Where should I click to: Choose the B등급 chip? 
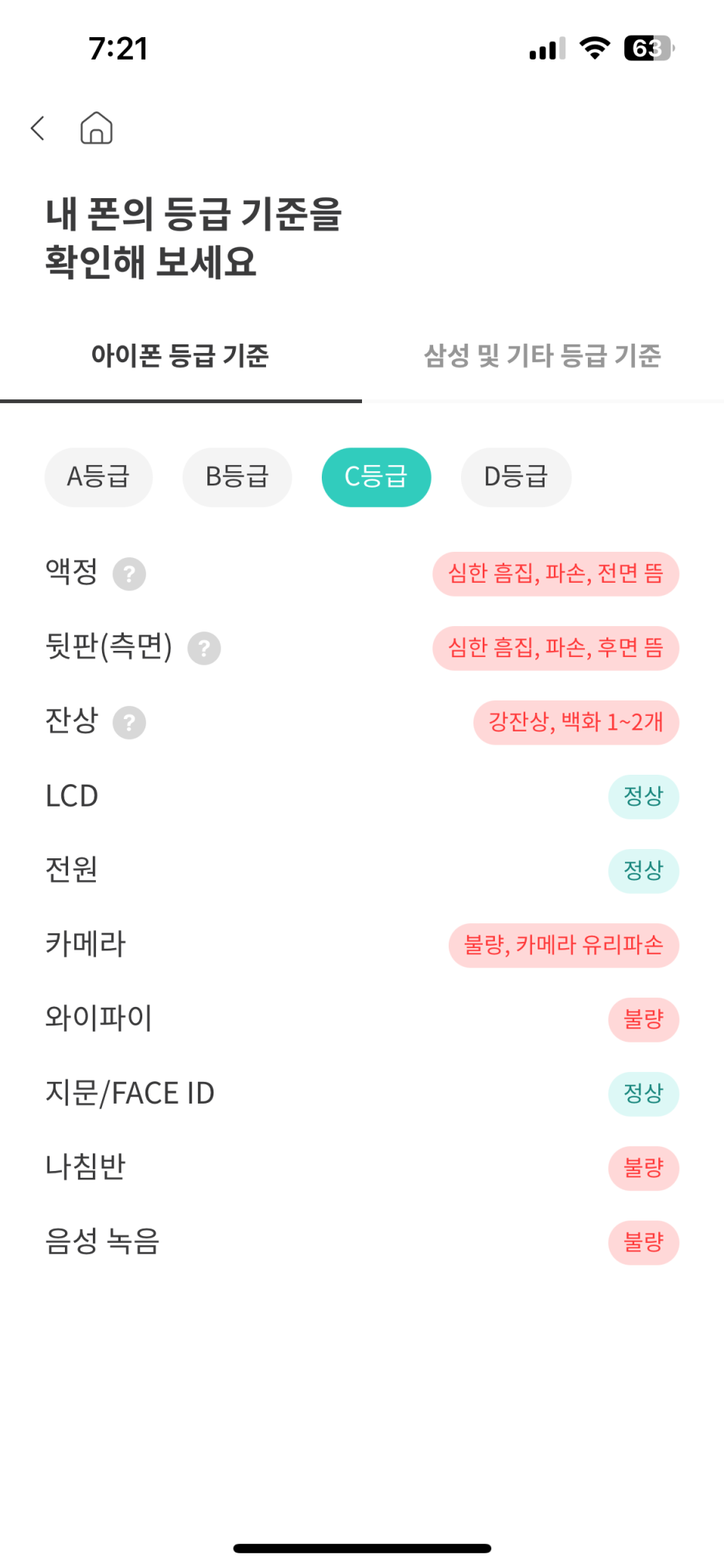[x=237, y=477]
